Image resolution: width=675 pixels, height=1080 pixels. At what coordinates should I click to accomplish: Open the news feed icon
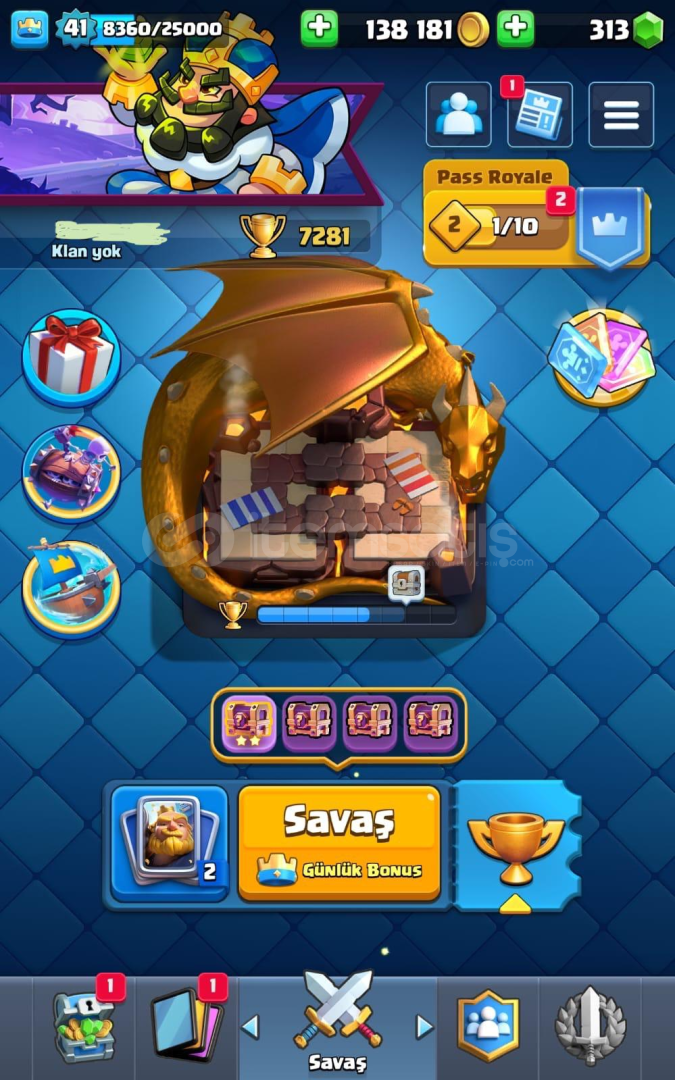(x=540, y=115)
